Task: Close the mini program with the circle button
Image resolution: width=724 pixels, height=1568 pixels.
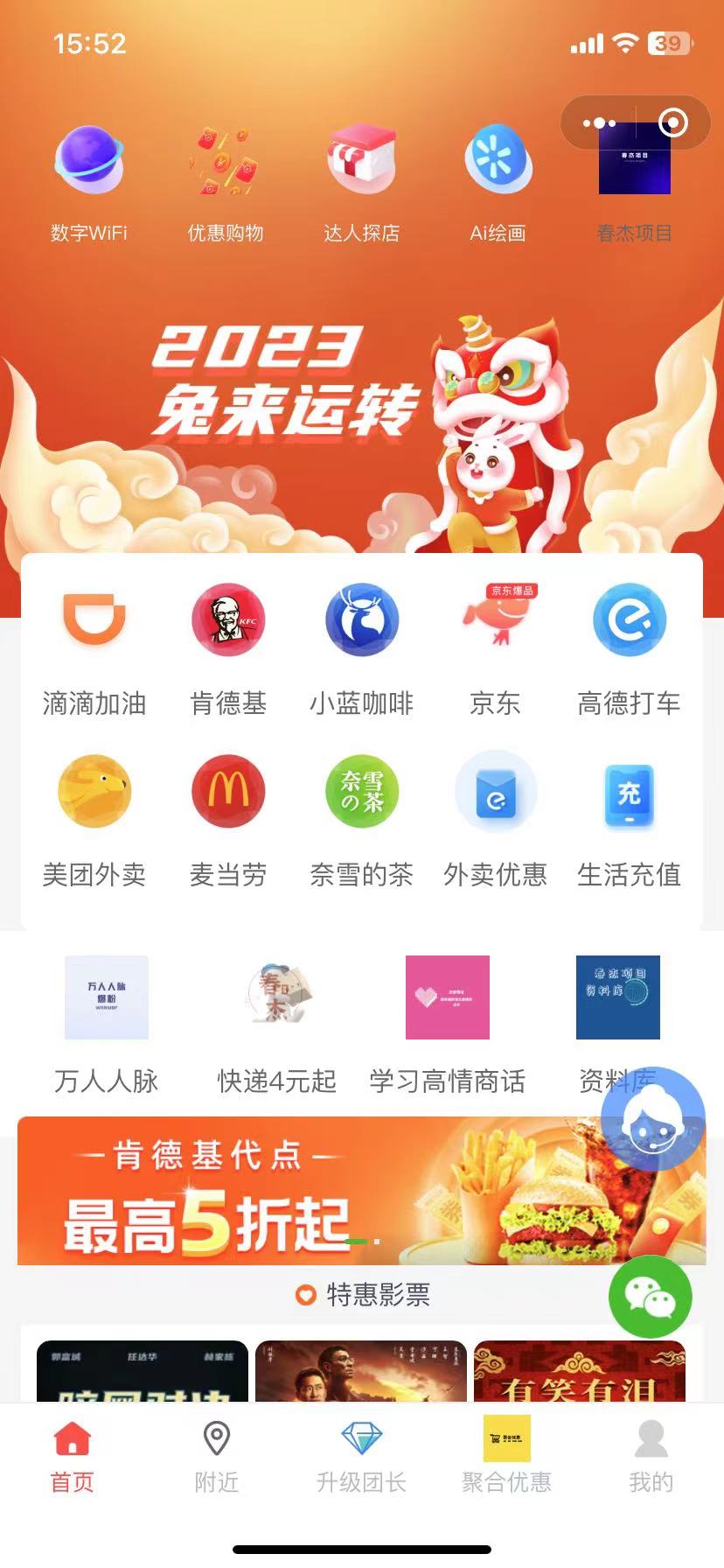Action: click(672, 123)
